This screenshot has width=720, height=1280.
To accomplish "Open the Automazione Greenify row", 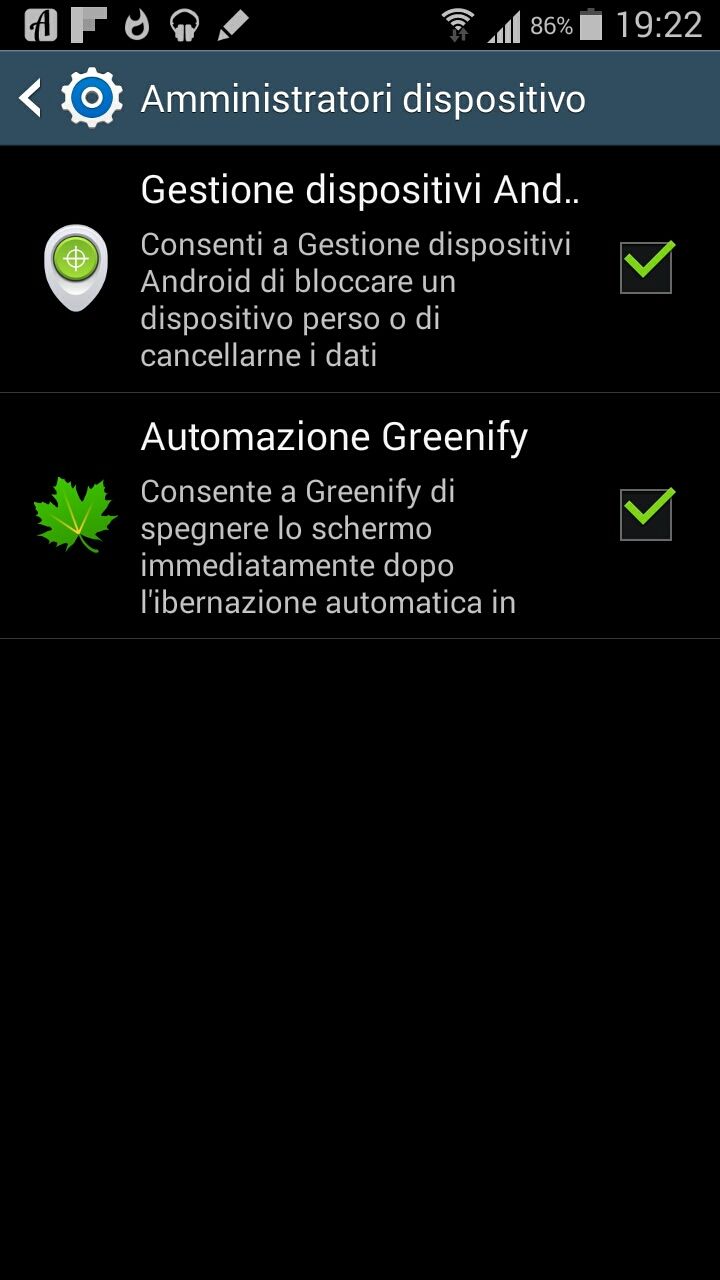I will [x=360, y=516].
